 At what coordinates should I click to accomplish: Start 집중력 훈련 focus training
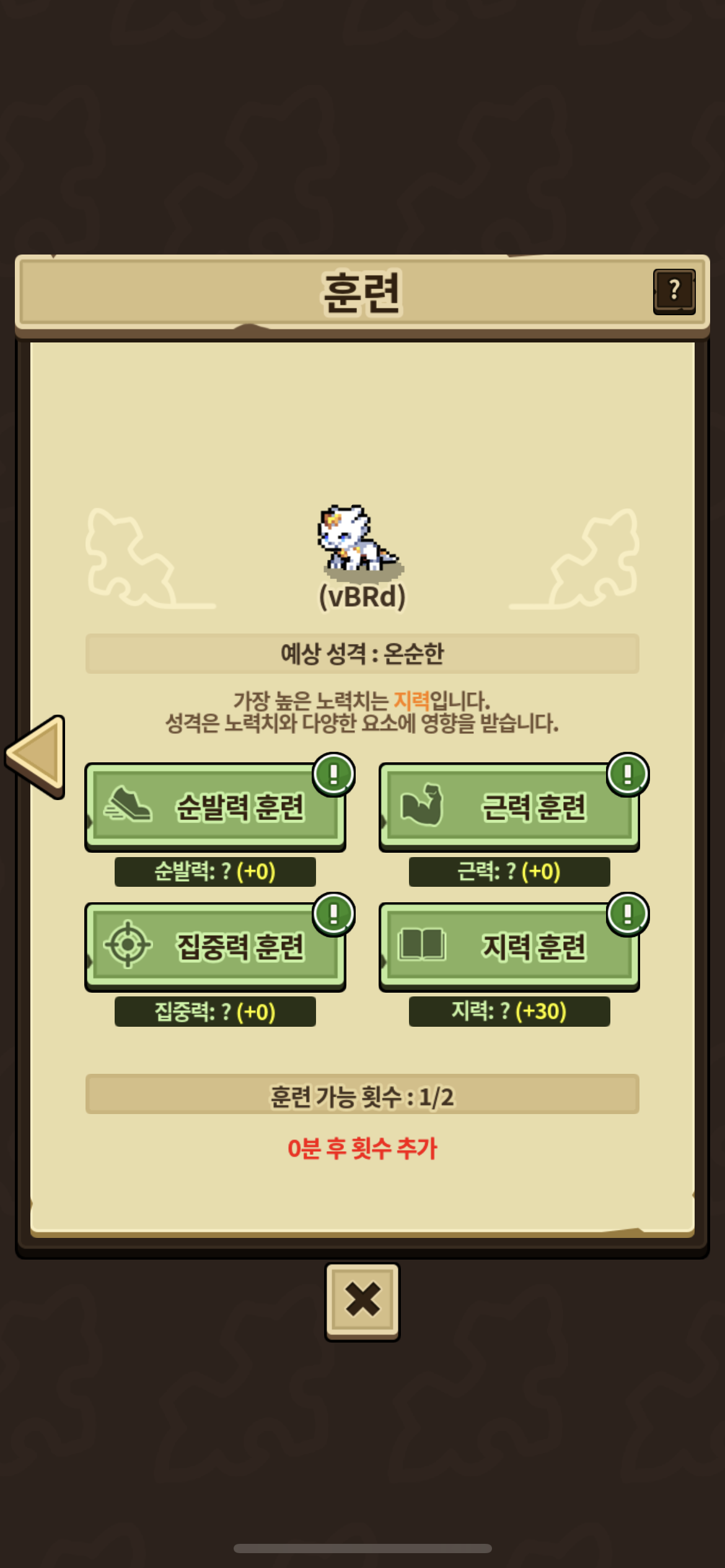(215, 946)
